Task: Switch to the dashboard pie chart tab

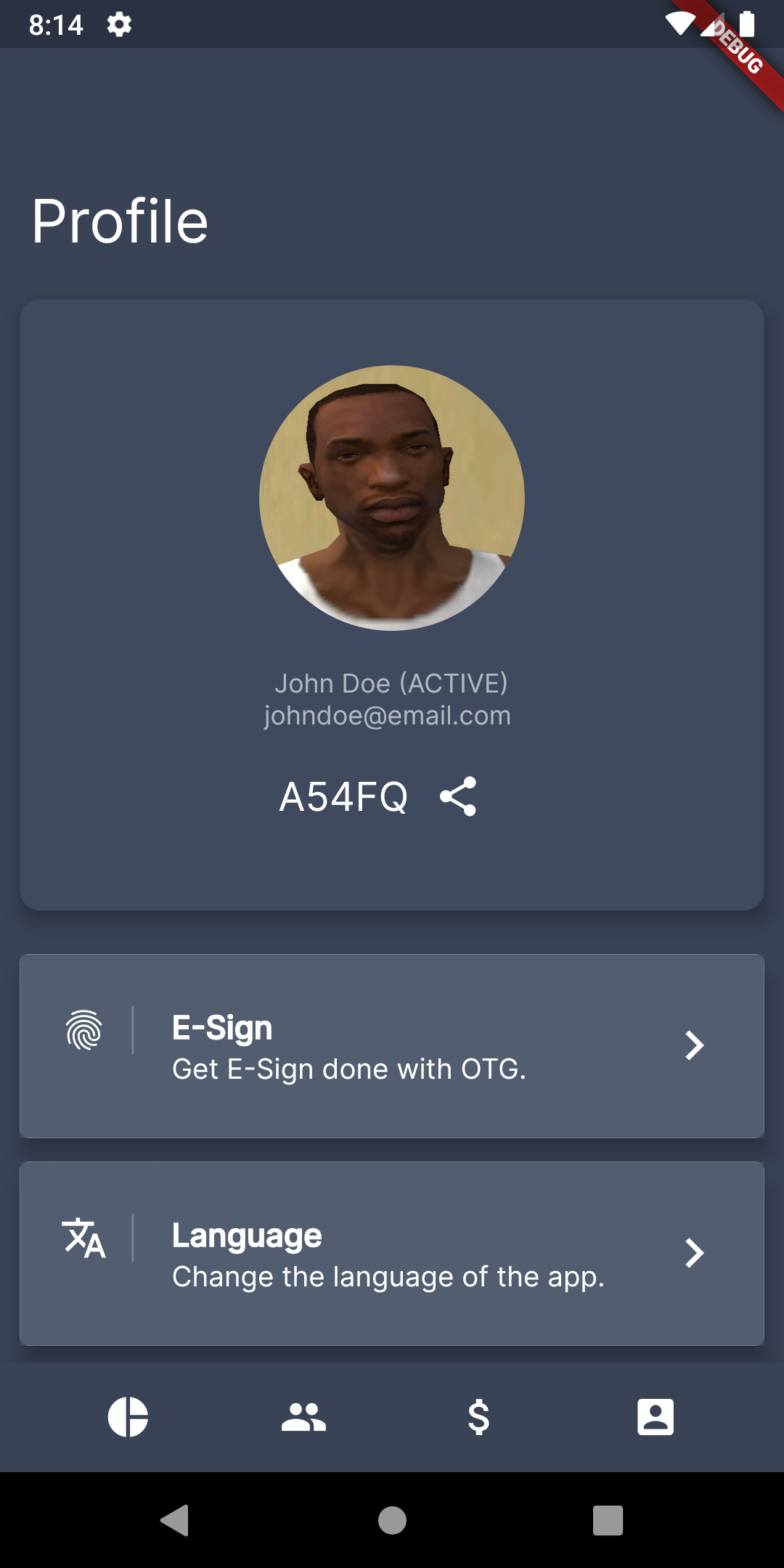Action: 128,1417
